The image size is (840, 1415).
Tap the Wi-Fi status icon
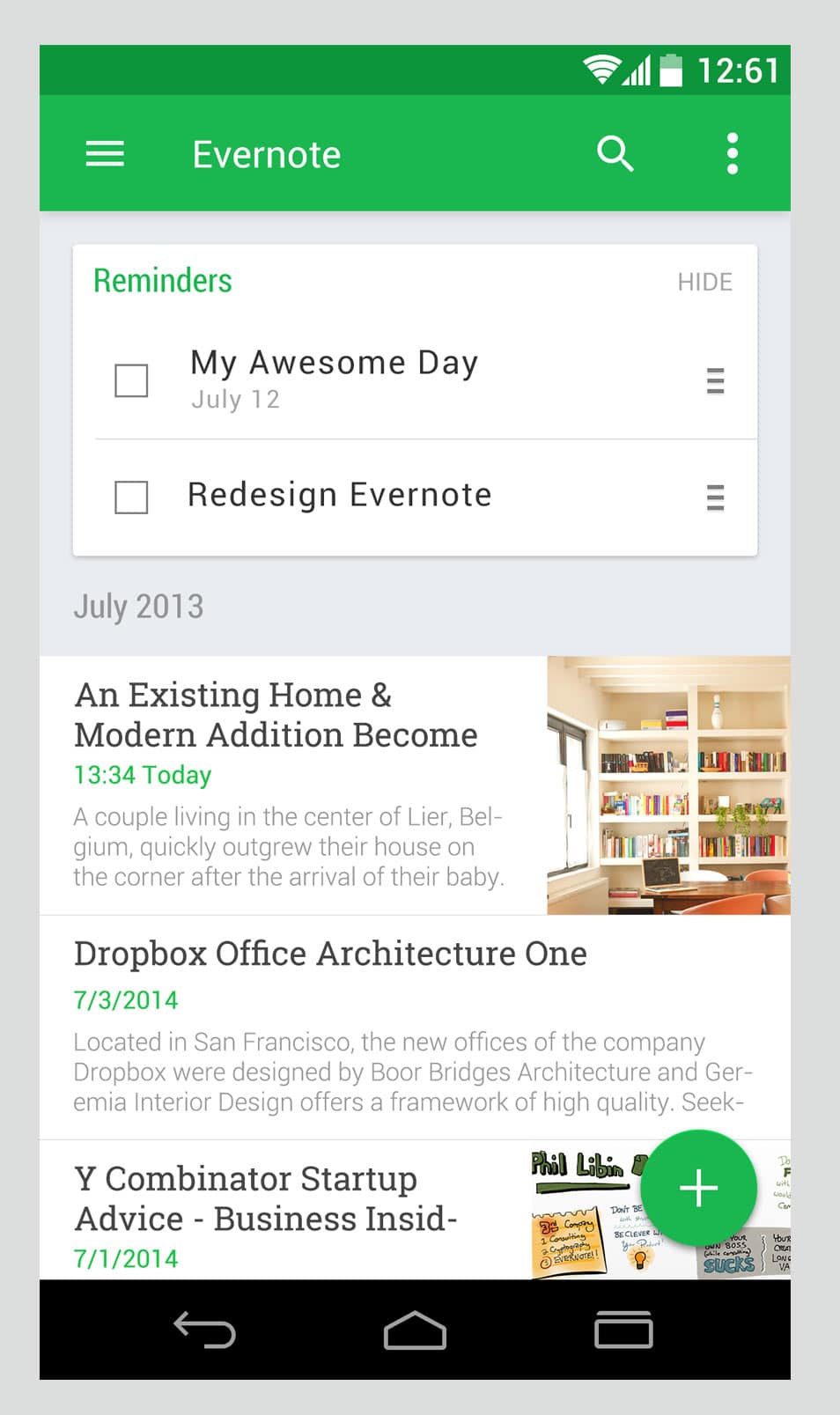[x=603, y=70]
